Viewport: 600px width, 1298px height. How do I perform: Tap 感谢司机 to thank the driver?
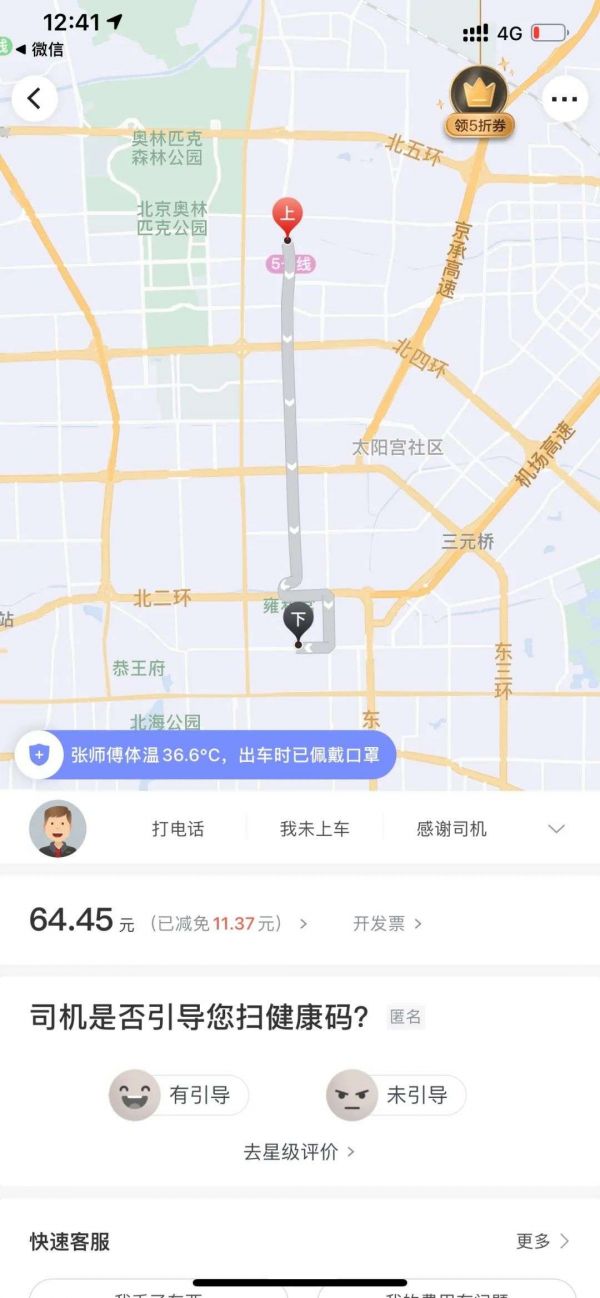click(451, 828)
